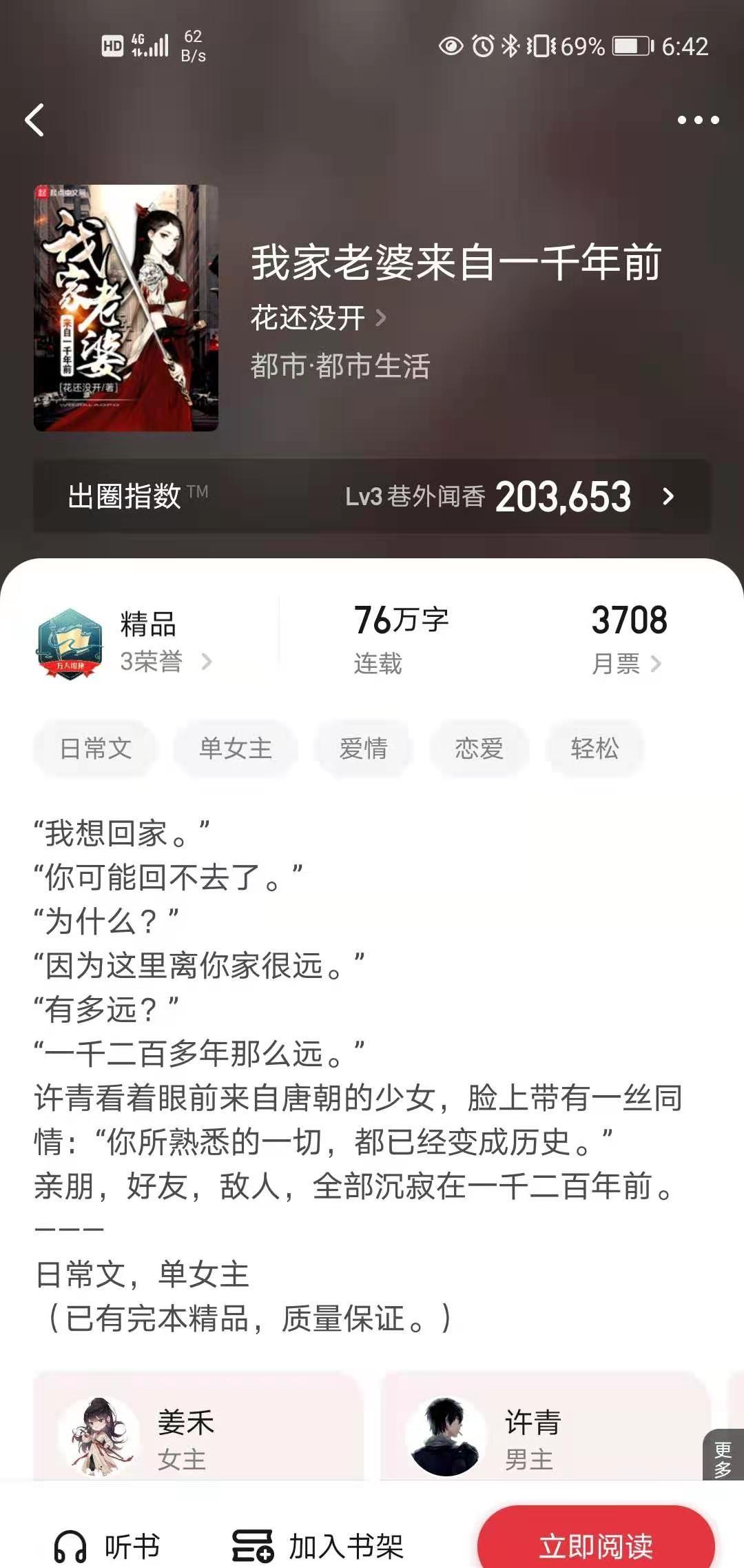
Task: Start listening with 听书
Action: pyautogui.click(x=107, y=1546)
